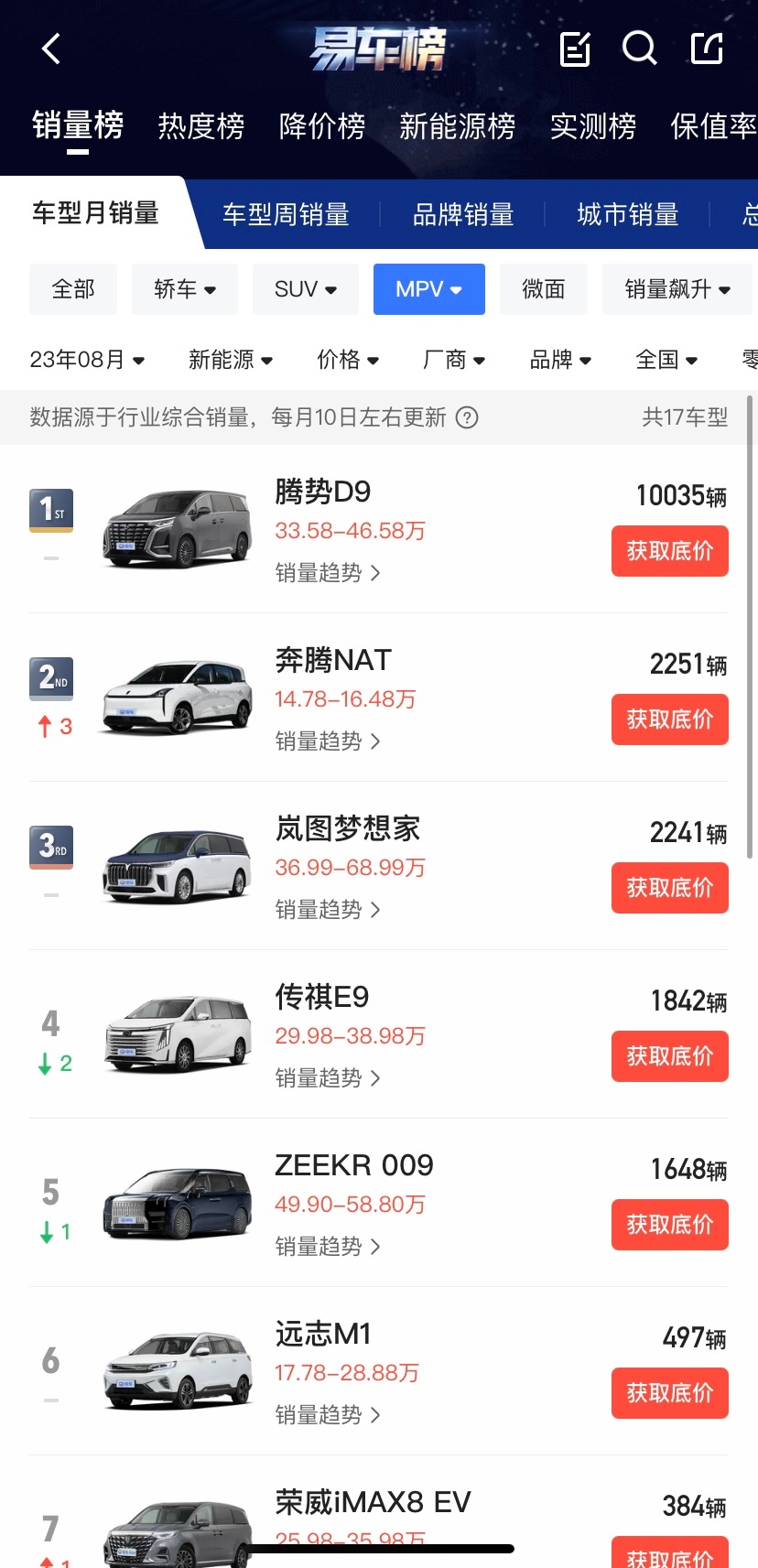View 销量趋势 for 远志M1
Viewport: 758px width, 1568px height.
[328, 1415]
